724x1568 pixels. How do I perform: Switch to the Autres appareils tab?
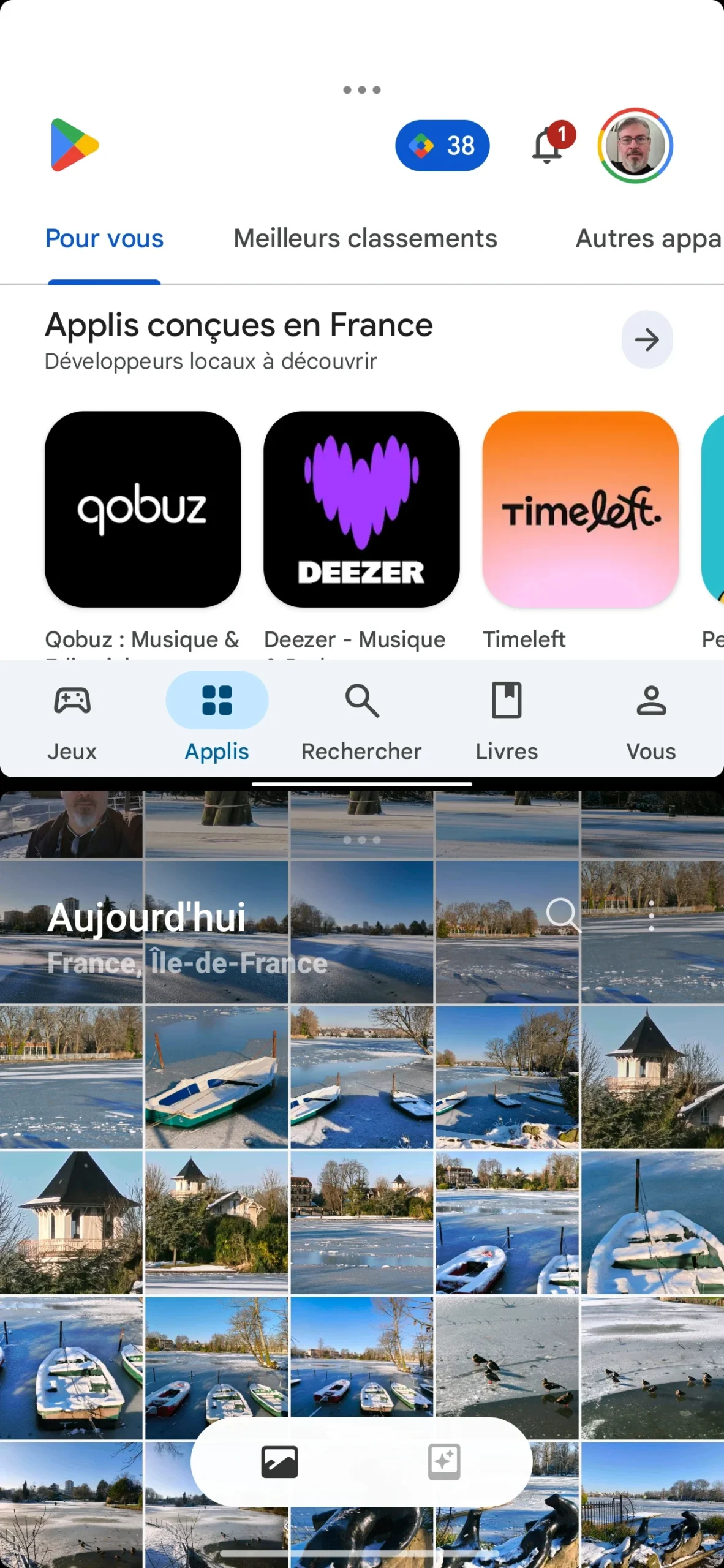pyautogui.click(x=648, y=239)
